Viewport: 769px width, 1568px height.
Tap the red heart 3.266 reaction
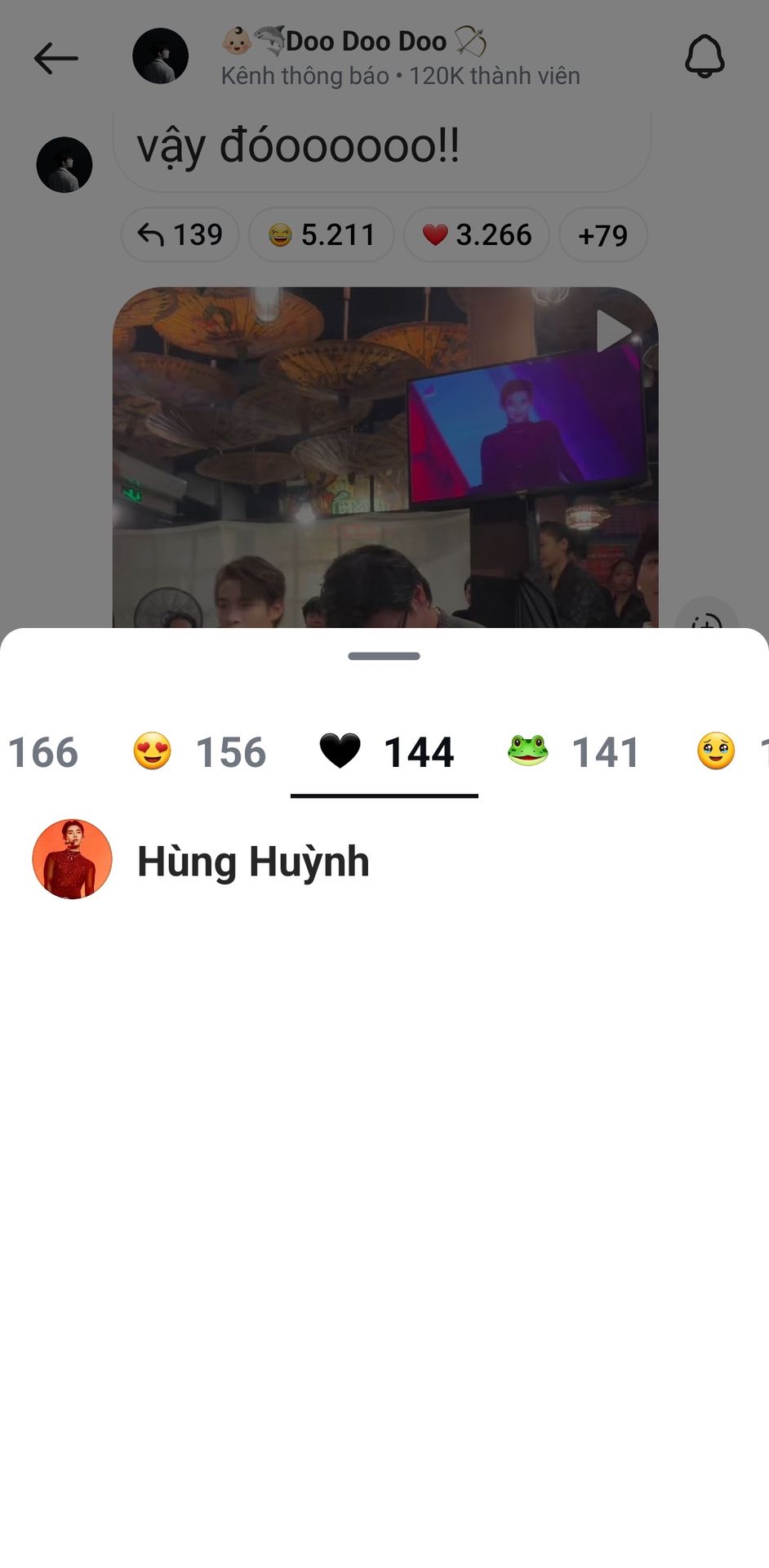tap(477, 235)
